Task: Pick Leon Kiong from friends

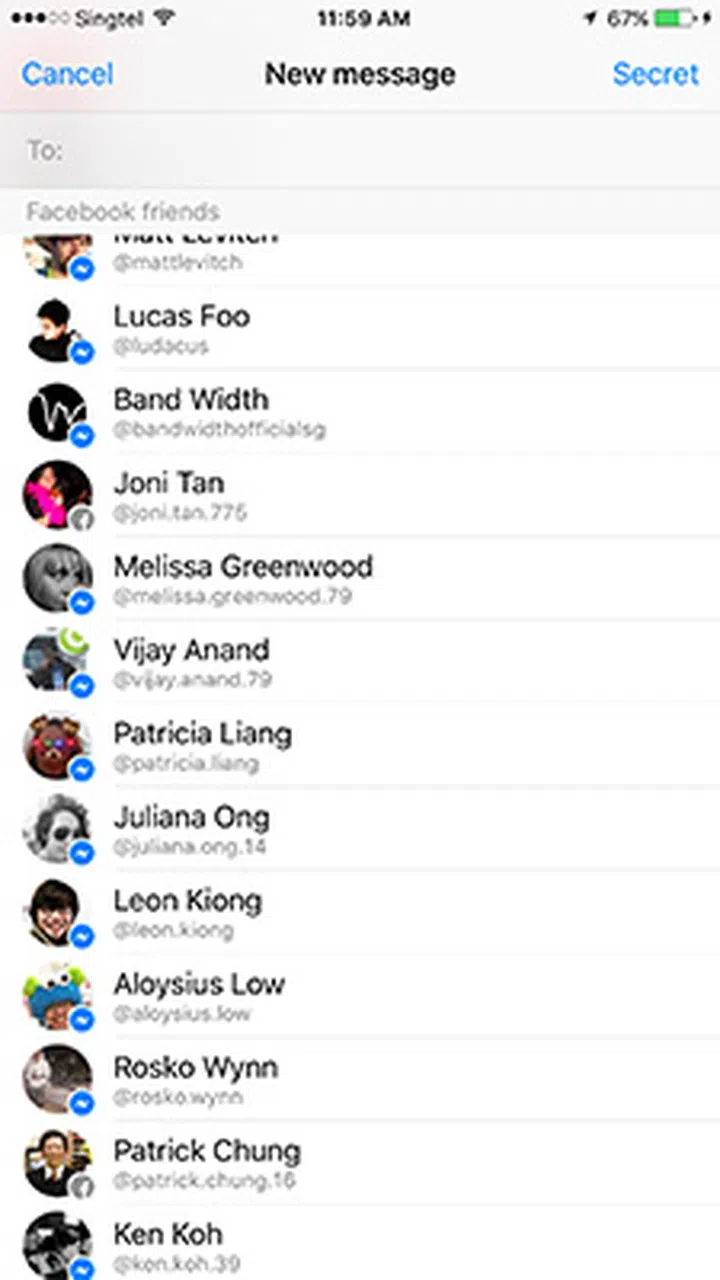Action: [x=187, y=912]
